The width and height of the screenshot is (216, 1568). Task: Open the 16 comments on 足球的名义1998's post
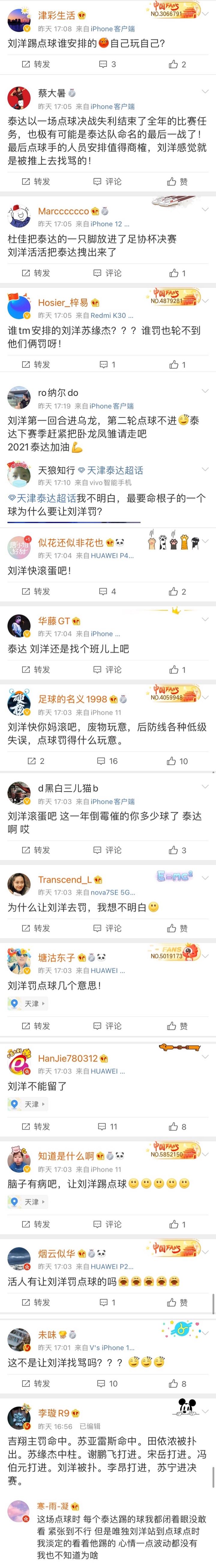(x=107, y=761)
